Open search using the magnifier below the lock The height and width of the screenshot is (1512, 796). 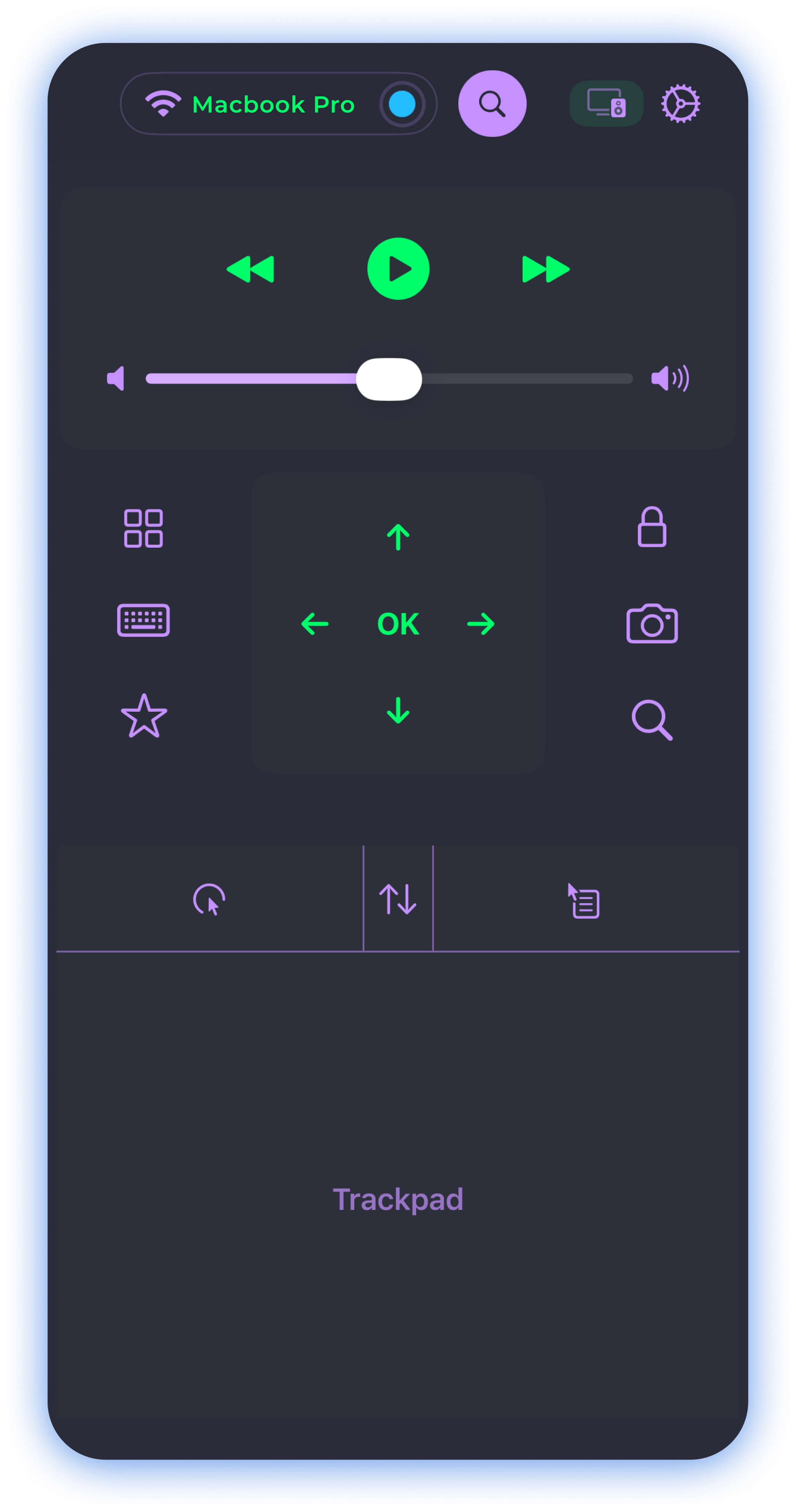(652, 720)
